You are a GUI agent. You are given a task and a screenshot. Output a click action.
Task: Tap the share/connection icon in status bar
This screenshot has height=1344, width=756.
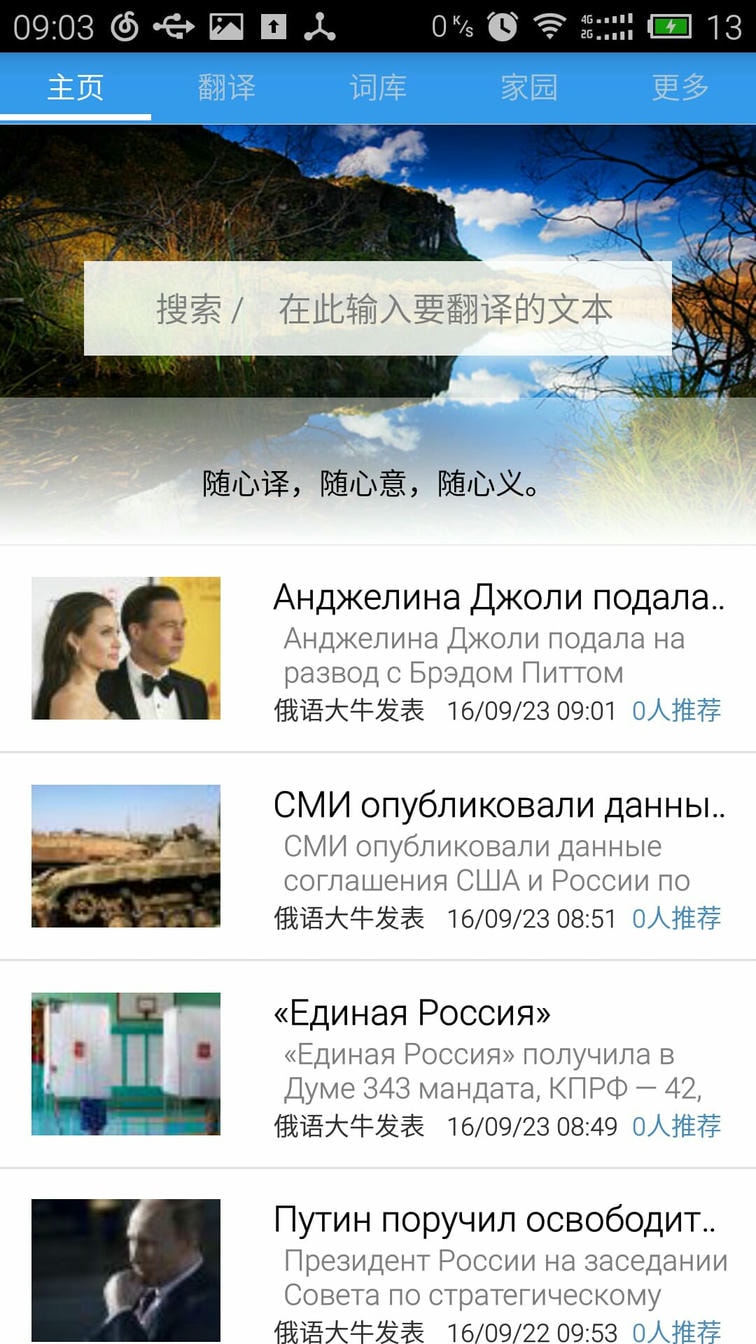pyautogui.click(x=318, y=25)
